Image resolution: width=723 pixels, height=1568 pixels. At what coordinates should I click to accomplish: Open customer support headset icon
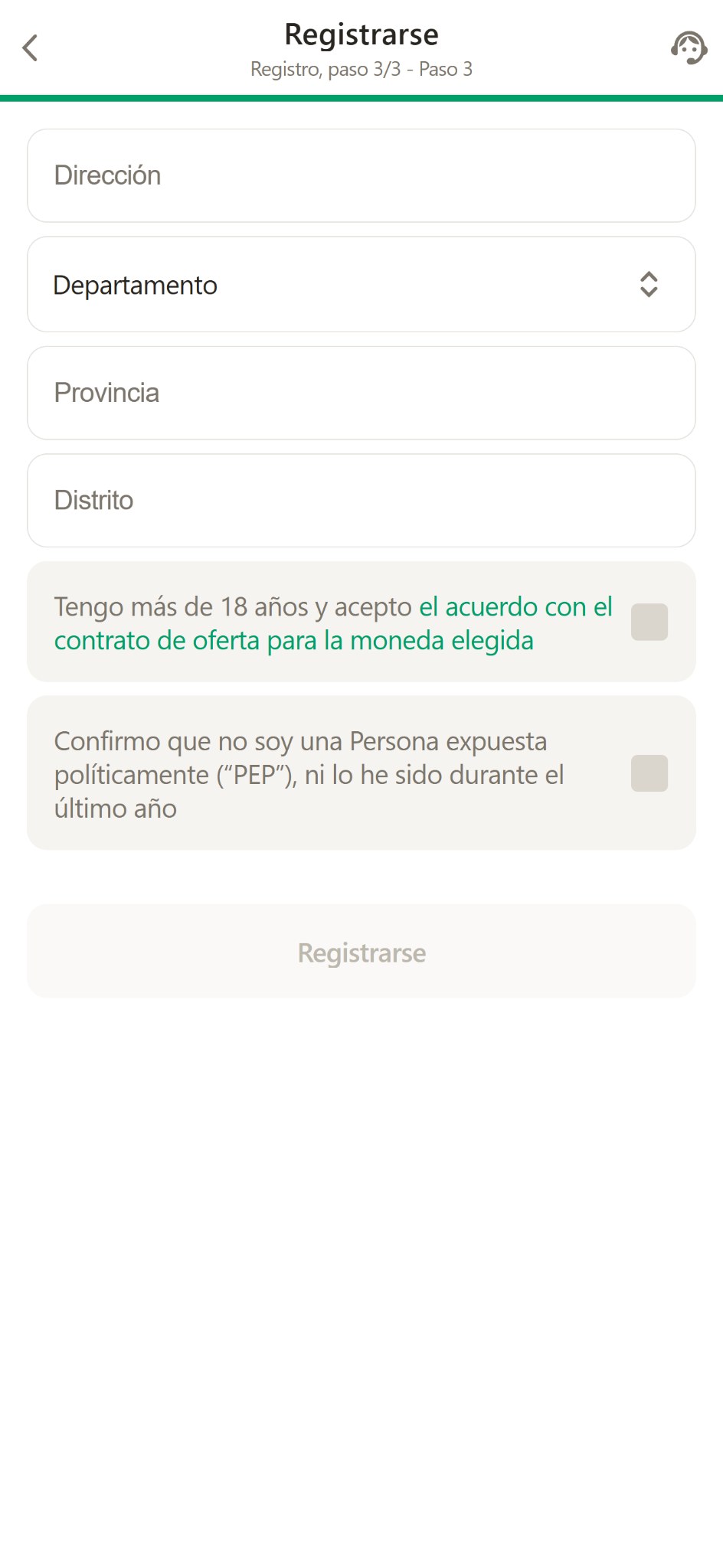pyautogui.click(x=689, y=47)
